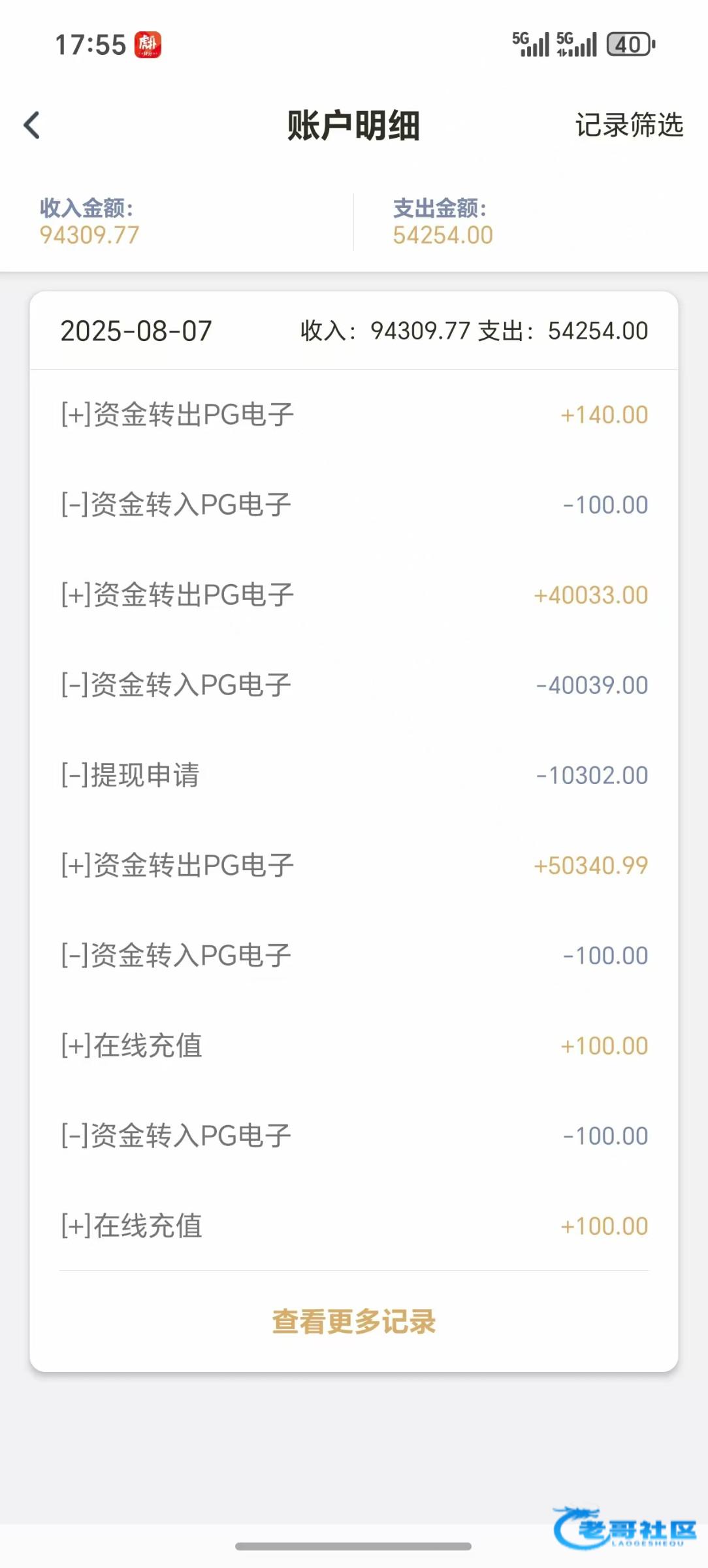Go back using the top-left arrow
The height and width of the screenshot is (1568, 708).
tap(31, 125)
